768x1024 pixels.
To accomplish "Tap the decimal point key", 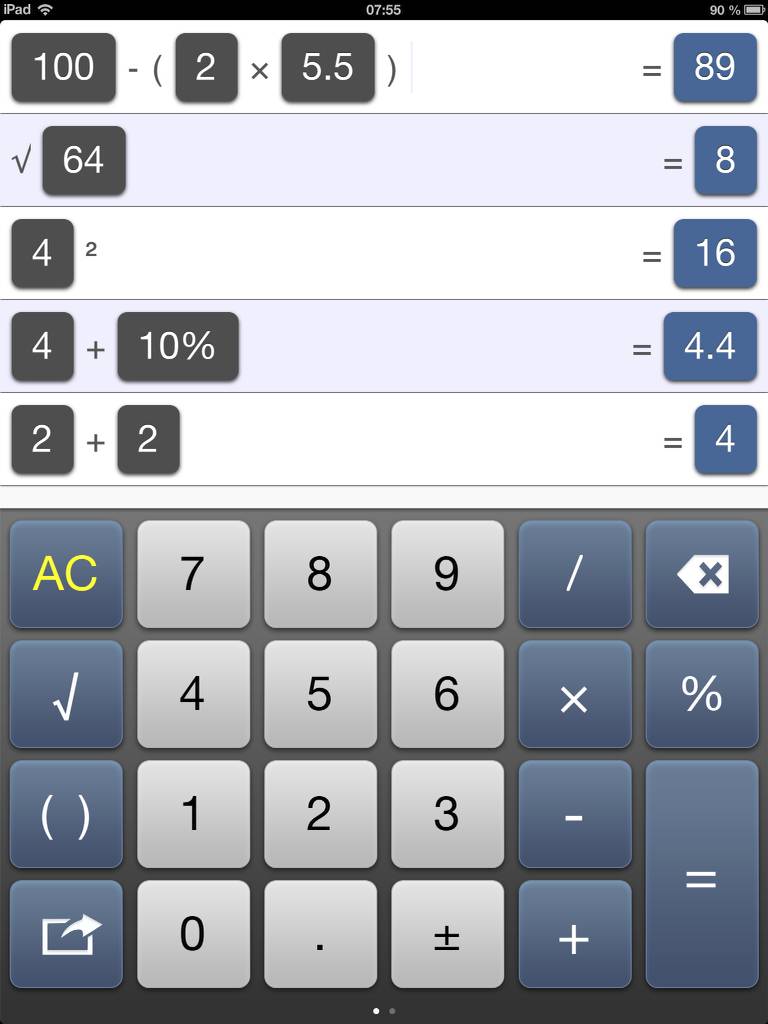I will click(x=320, y=934).
